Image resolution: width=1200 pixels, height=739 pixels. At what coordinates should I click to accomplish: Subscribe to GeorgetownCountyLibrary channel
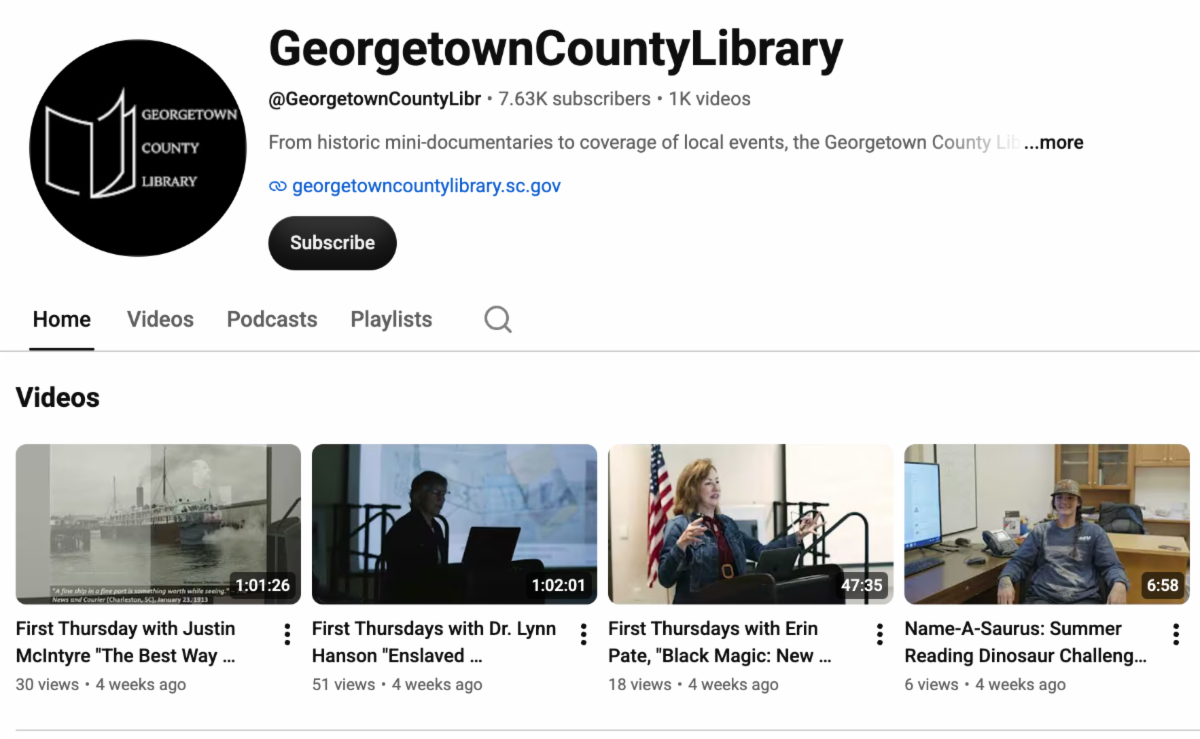click(332, 243)
